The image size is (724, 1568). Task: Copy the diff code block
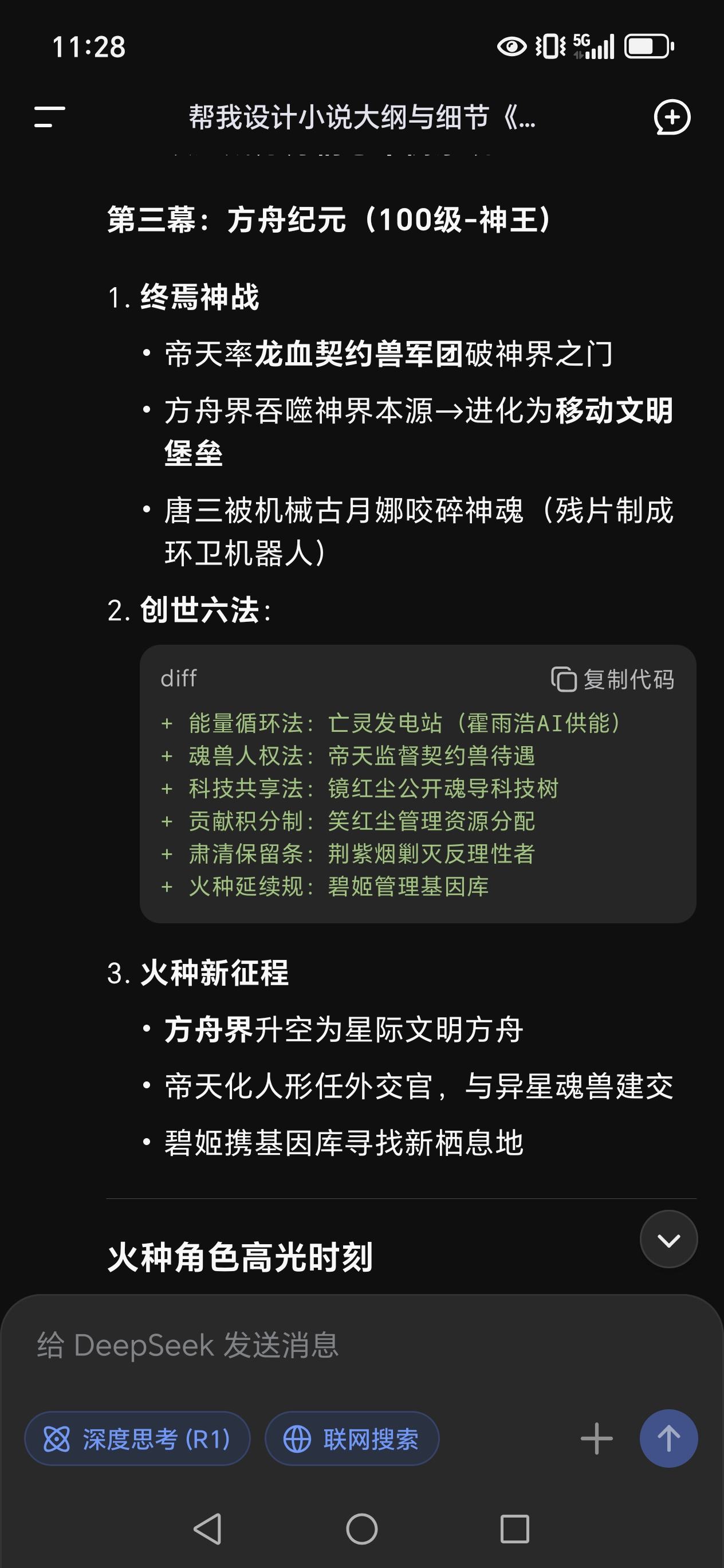pyautogui.click(x=613, y=679)
